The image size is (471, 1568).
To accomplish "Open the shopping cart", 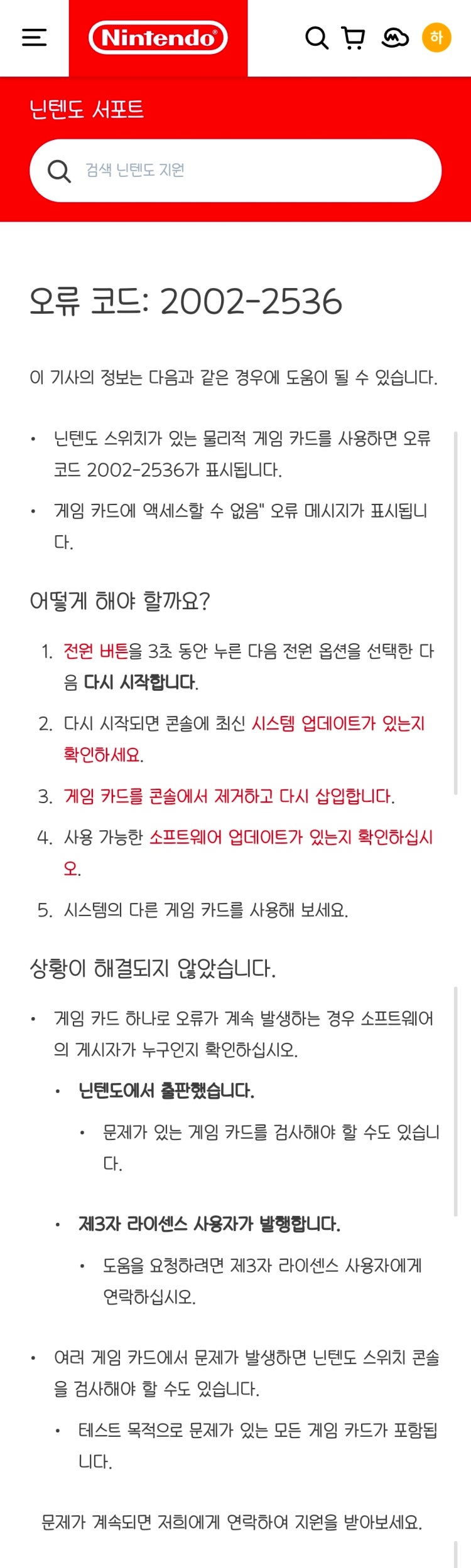I will click(x=354, y=38).
